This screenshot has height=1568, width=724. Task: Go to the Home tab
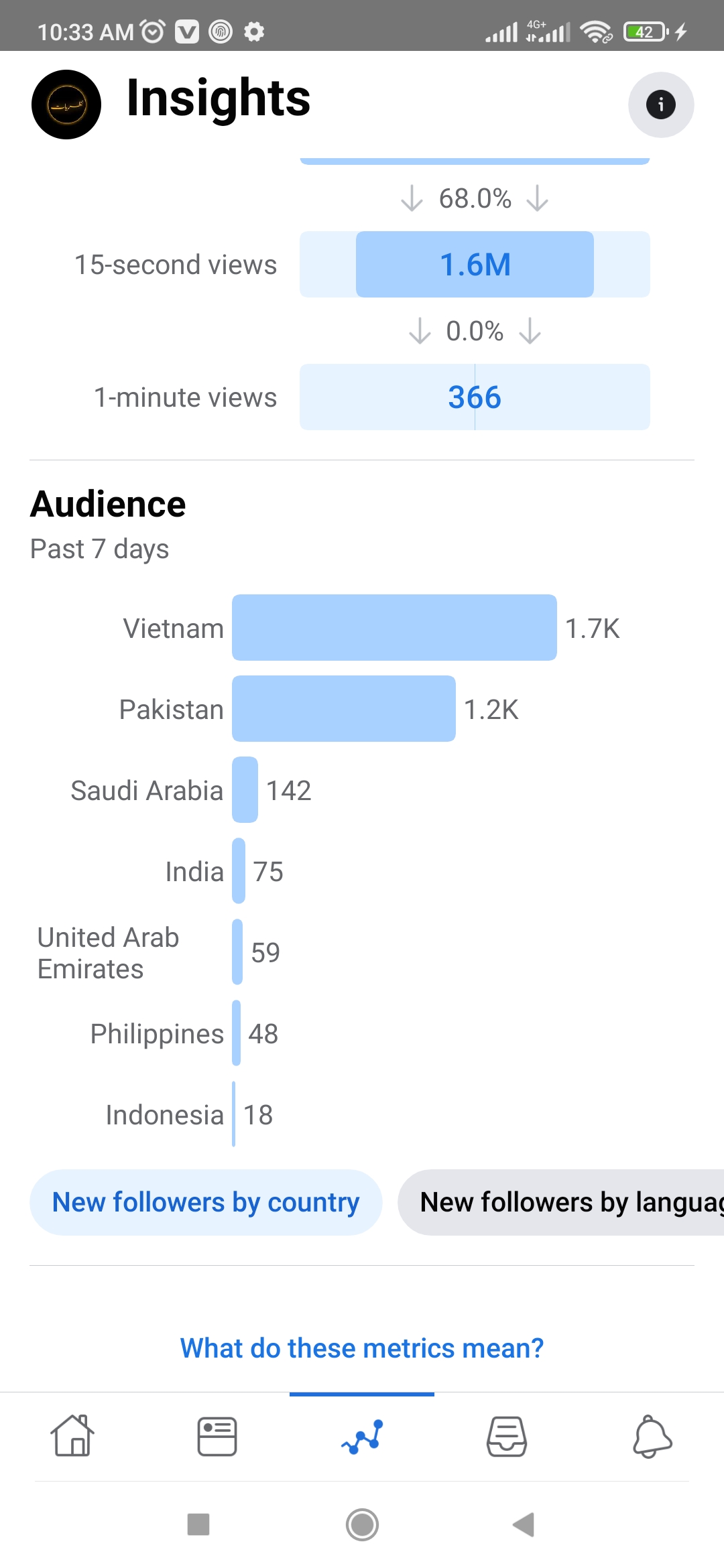pos(72,1436)
